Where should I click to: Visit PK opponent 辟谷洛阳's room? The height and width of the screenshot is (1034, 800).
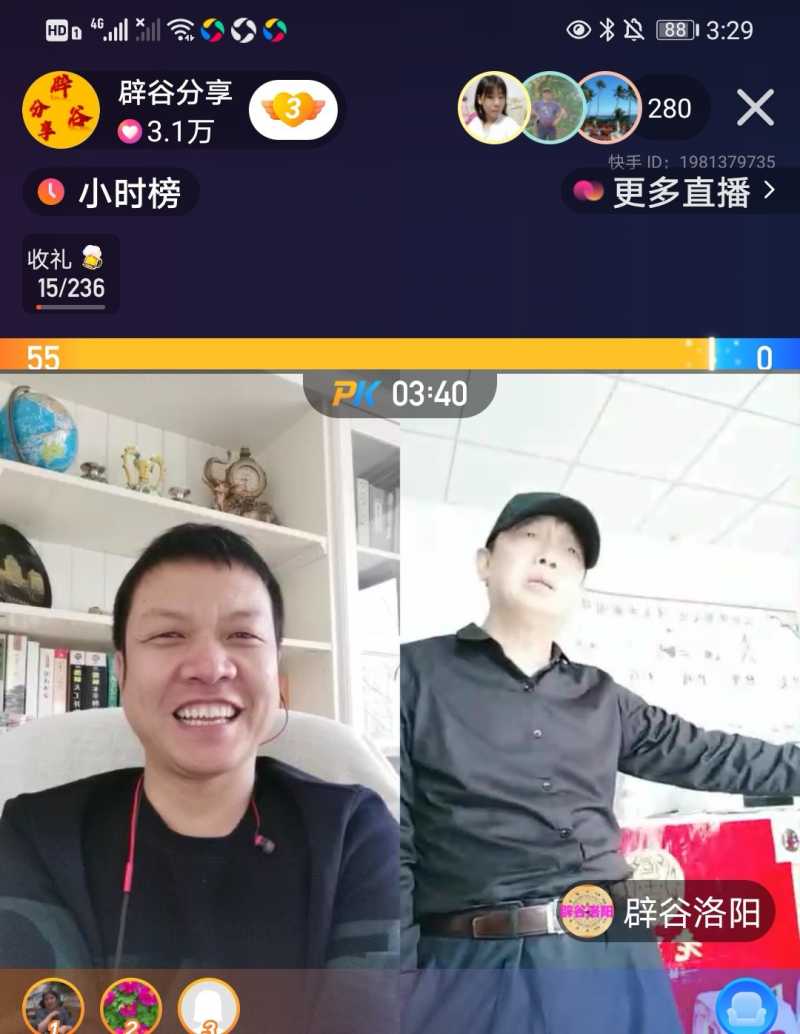click(x=667, y=912)
